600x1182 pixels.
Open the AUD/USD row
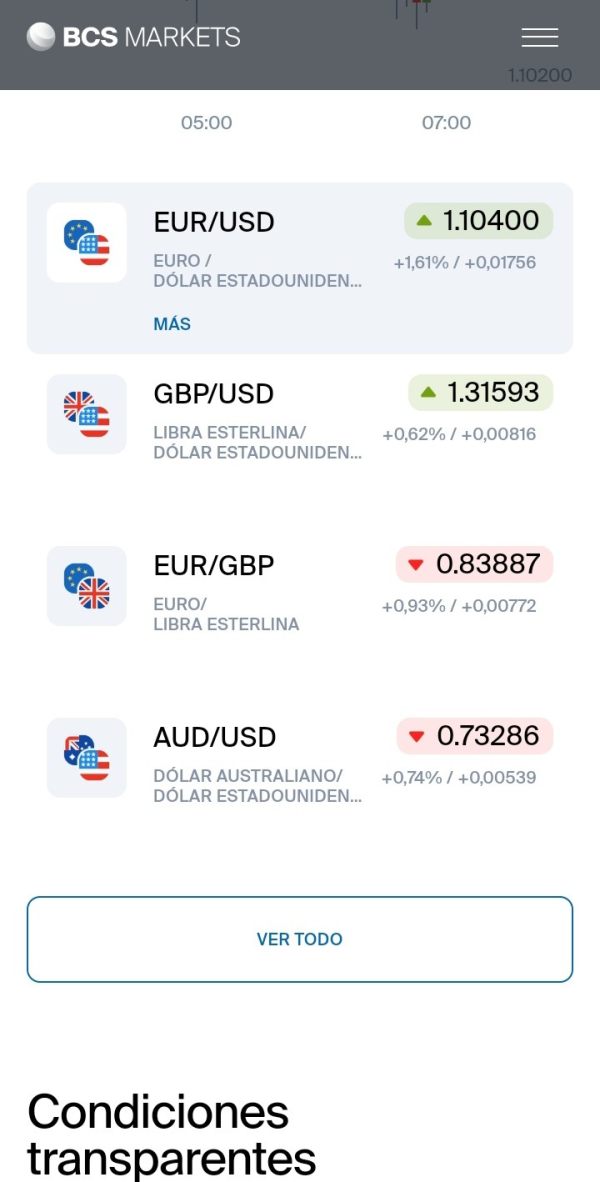(300, 764)
